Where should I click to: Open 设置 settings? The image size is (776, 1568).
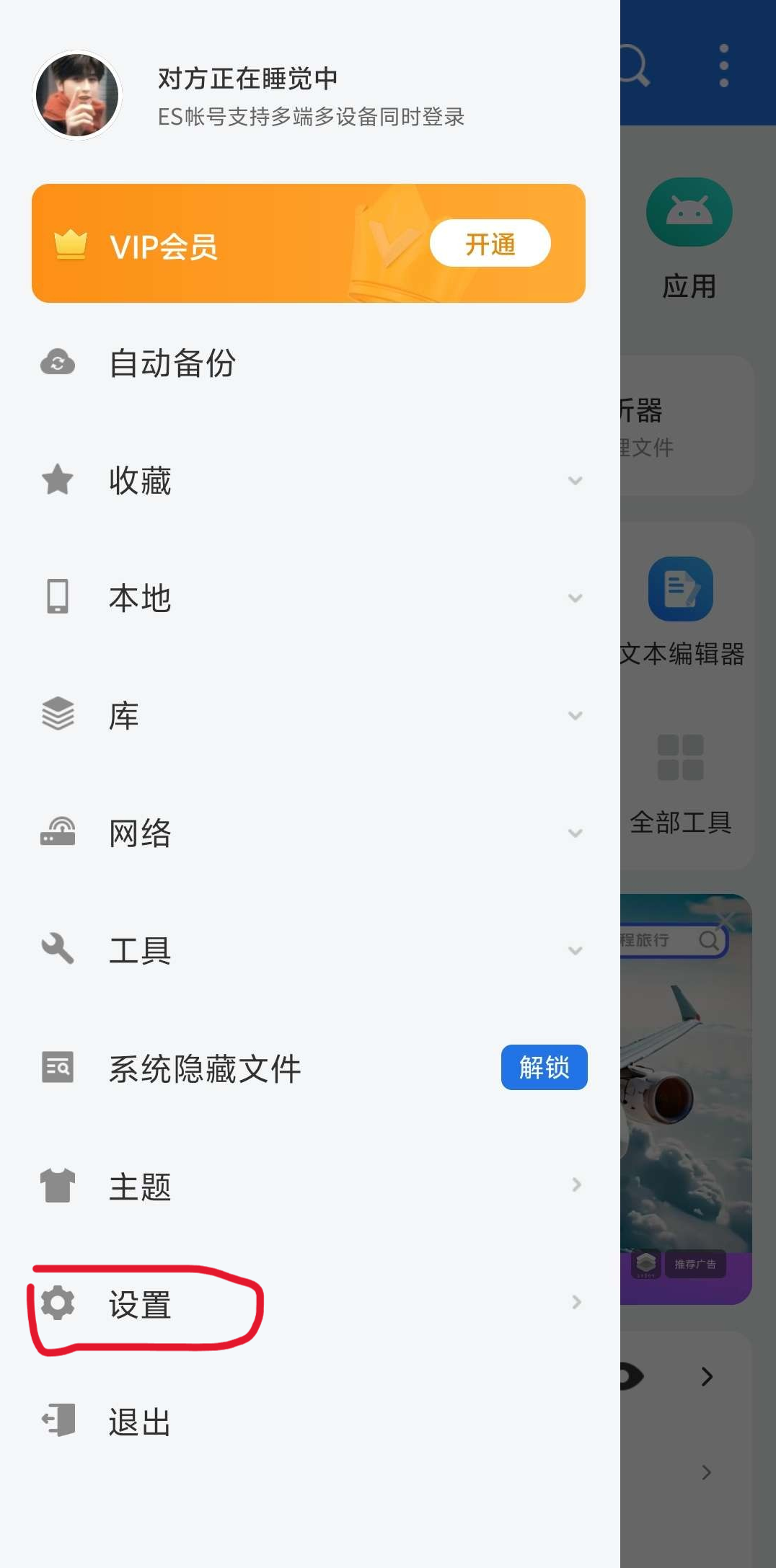[141, 1303]
